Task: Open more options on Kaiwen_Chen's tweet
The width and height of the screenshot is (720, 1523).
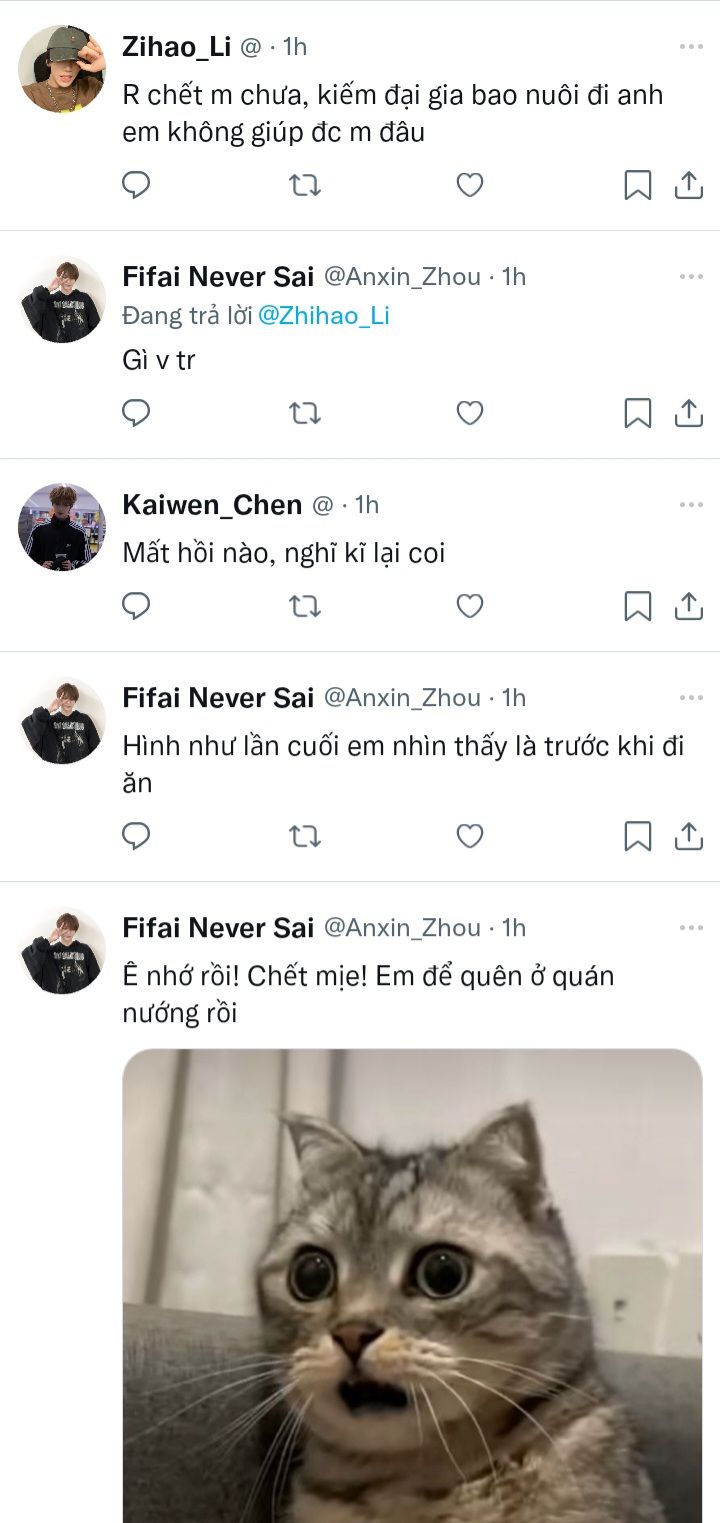Action: (691, 505)
